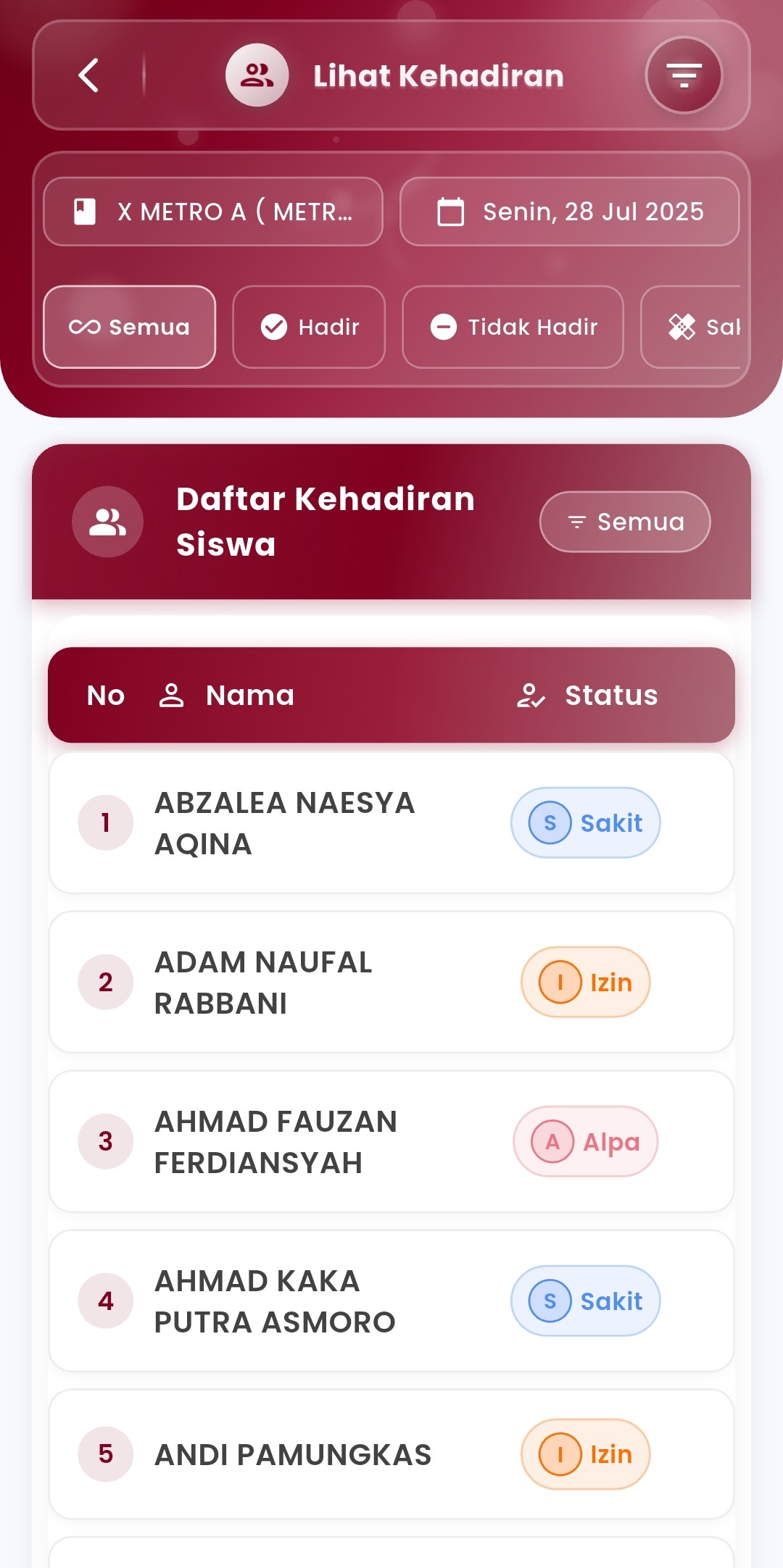Open row of Ahmad Kaka Putra Asmoro
783x1568 pixels.
point(391,1301)
